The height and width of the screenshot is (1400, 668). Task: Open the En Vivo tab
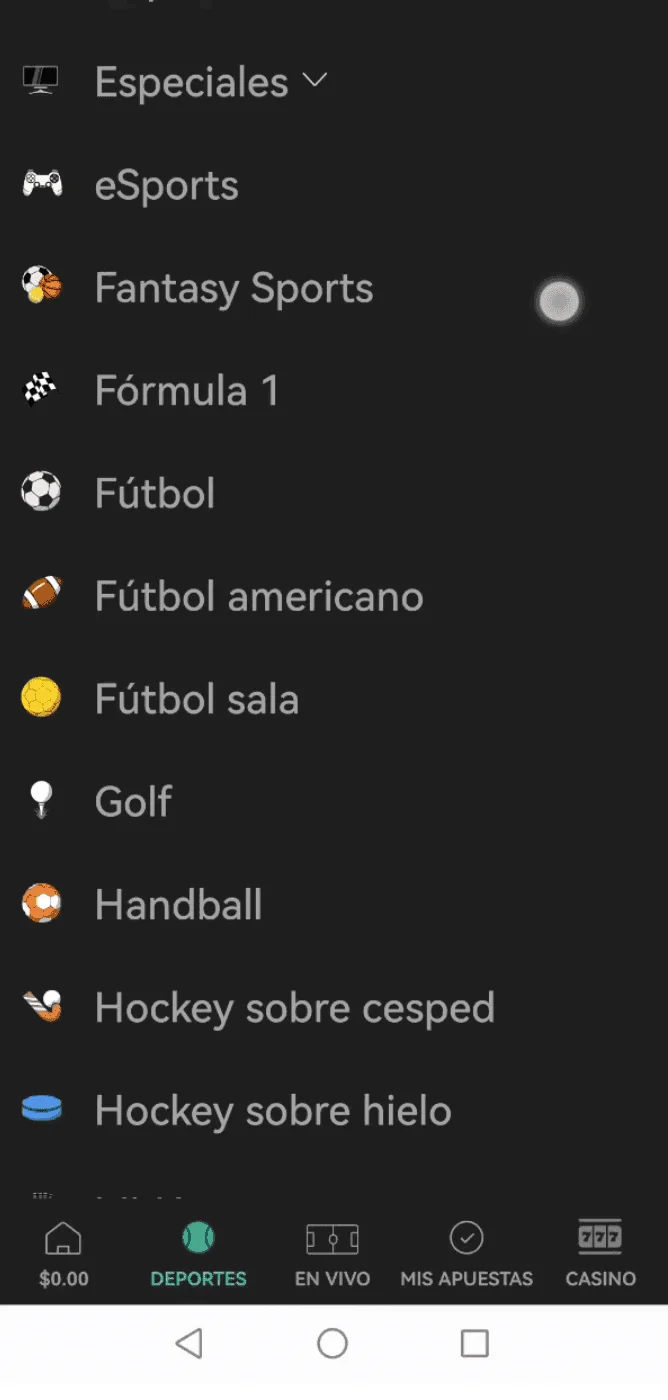pyautogui.click(x=332, y=1254)
